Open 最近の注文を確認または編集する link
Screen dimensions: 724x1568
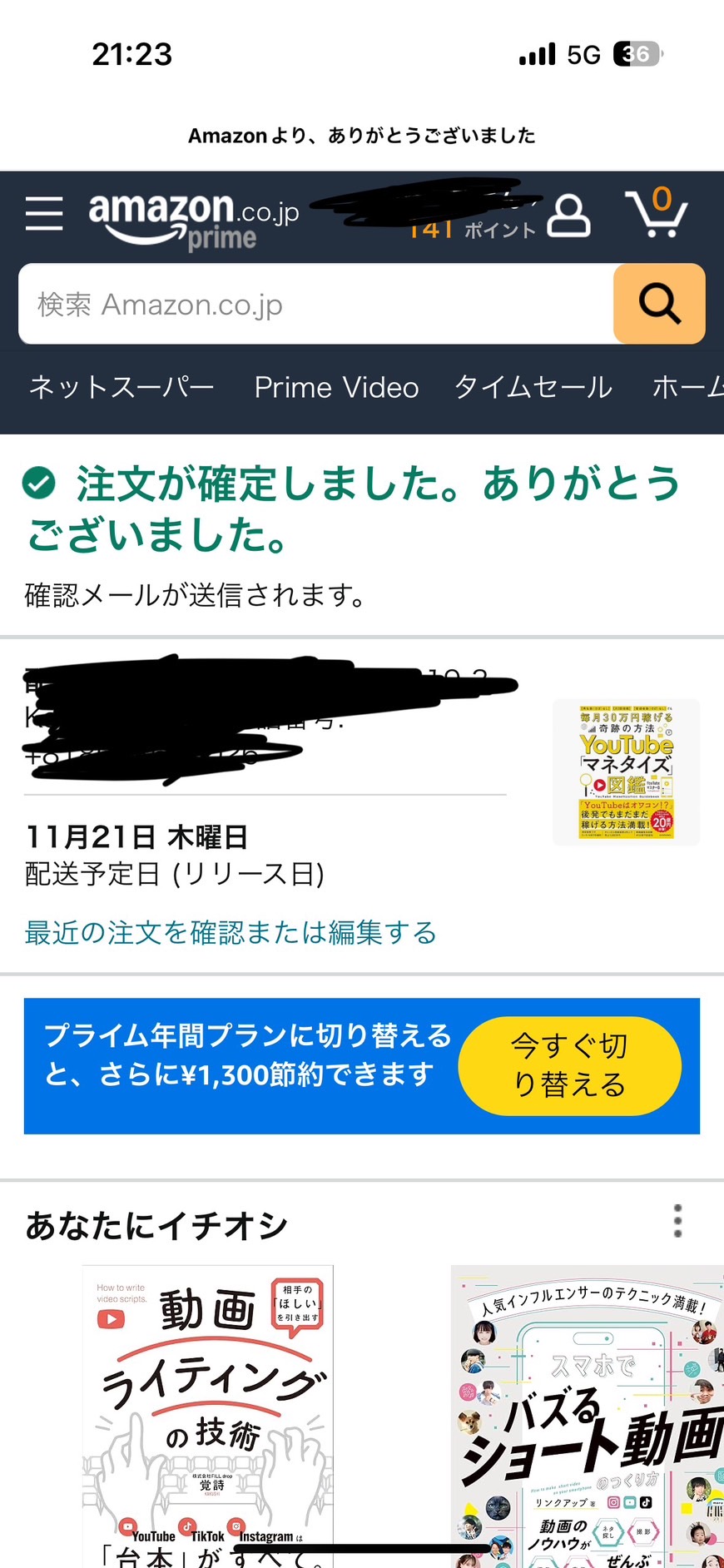tap(231, 933)
